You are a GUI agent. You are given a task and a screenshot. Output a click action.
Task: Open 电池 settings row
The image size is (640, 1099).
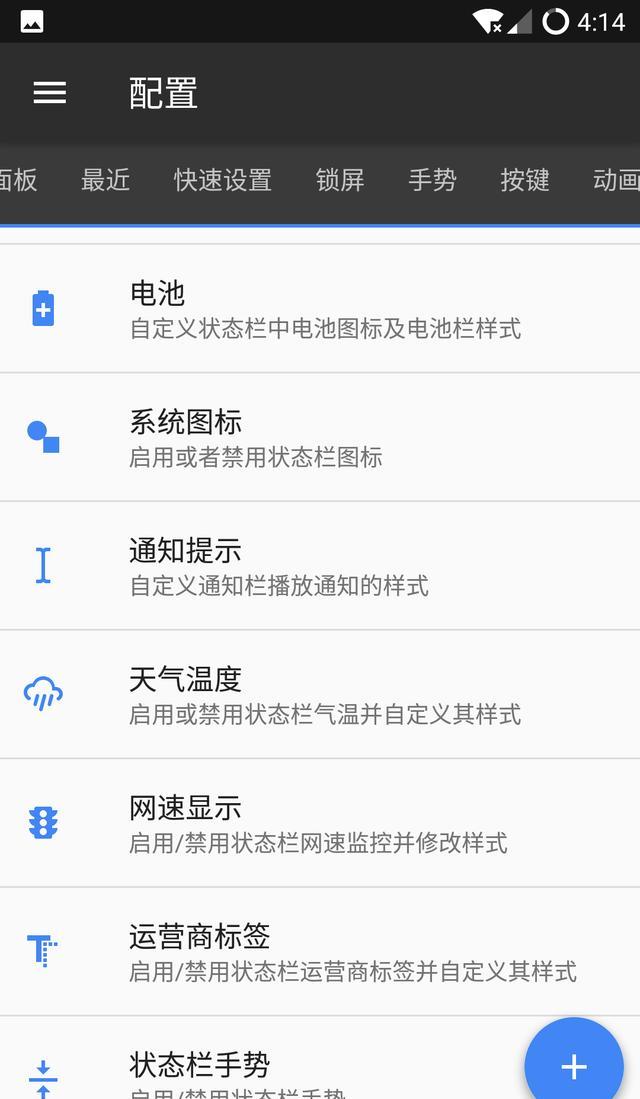coord(320,309)
